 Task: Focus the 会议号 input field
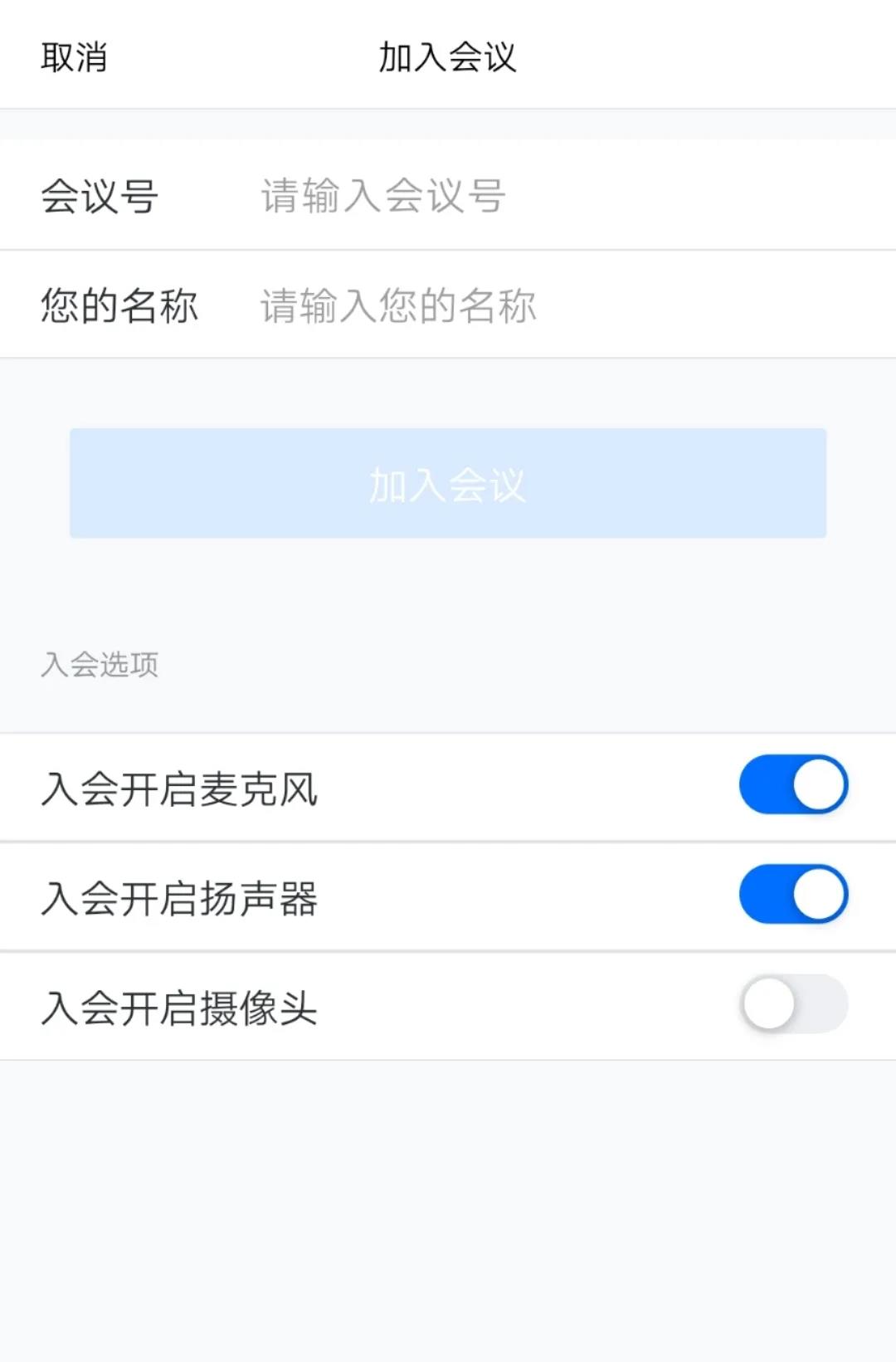tap(531, 197)
